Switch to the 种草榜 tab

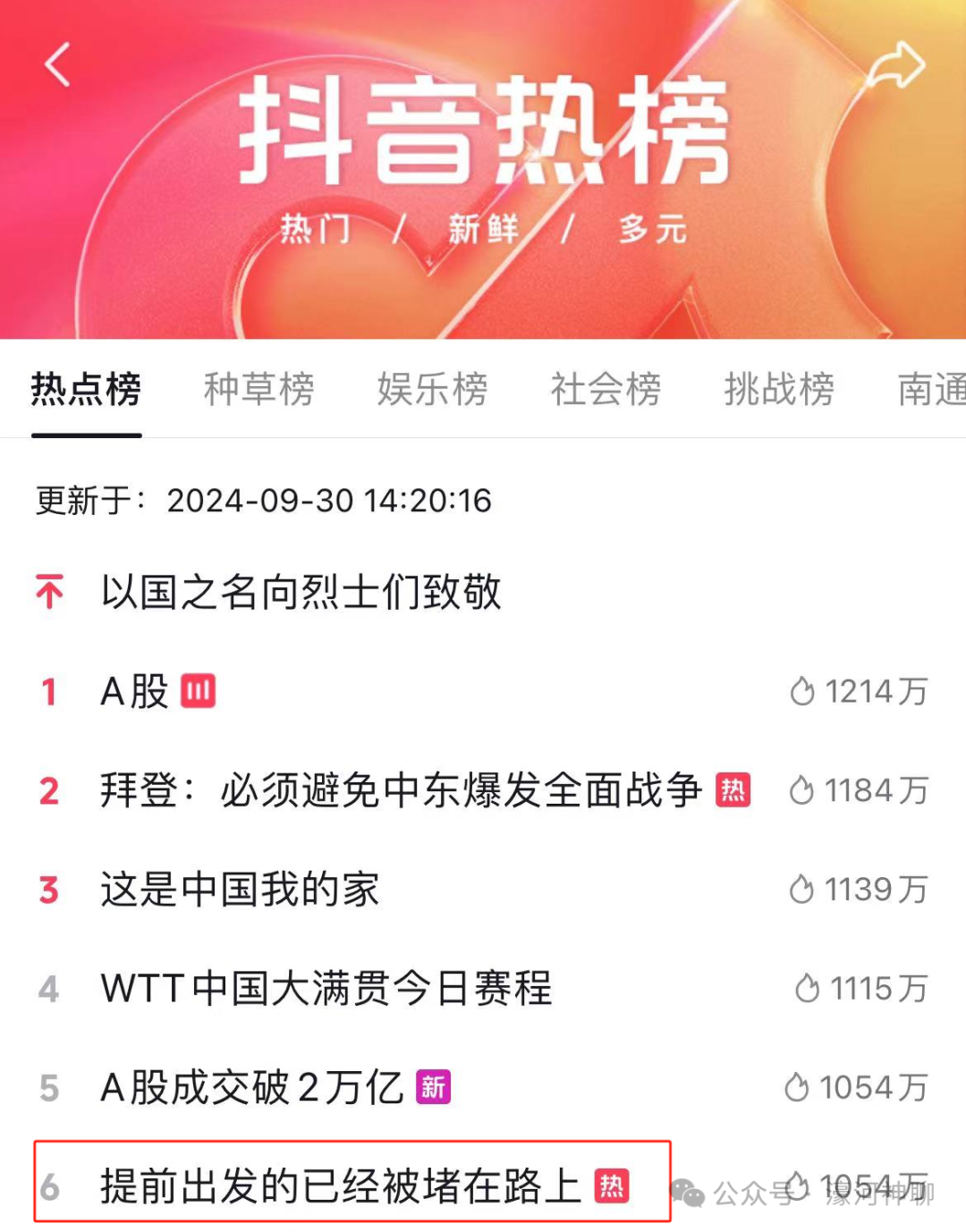tap(258, 389)
